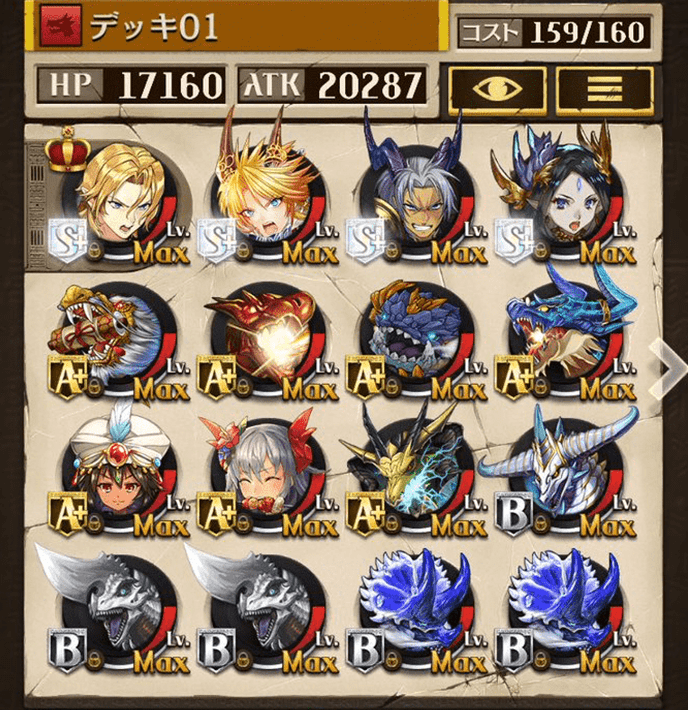Tap the eye view button
This screenshot has height=710, width=688.
click(x=496, y=87)
